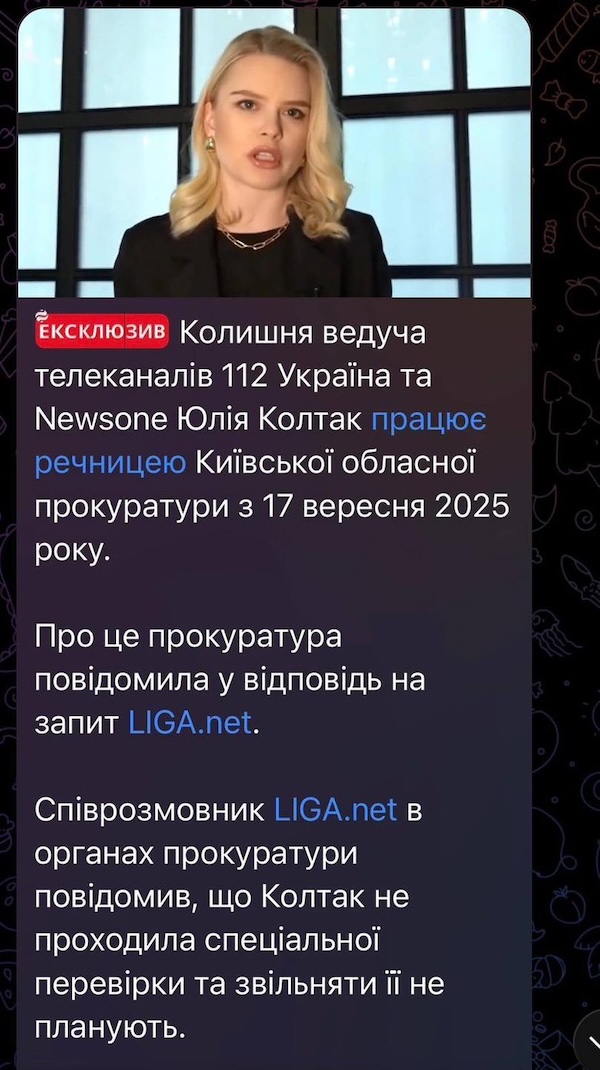
Task: Open the LIGA.net link after 'запит'
Action: (190, 722)
